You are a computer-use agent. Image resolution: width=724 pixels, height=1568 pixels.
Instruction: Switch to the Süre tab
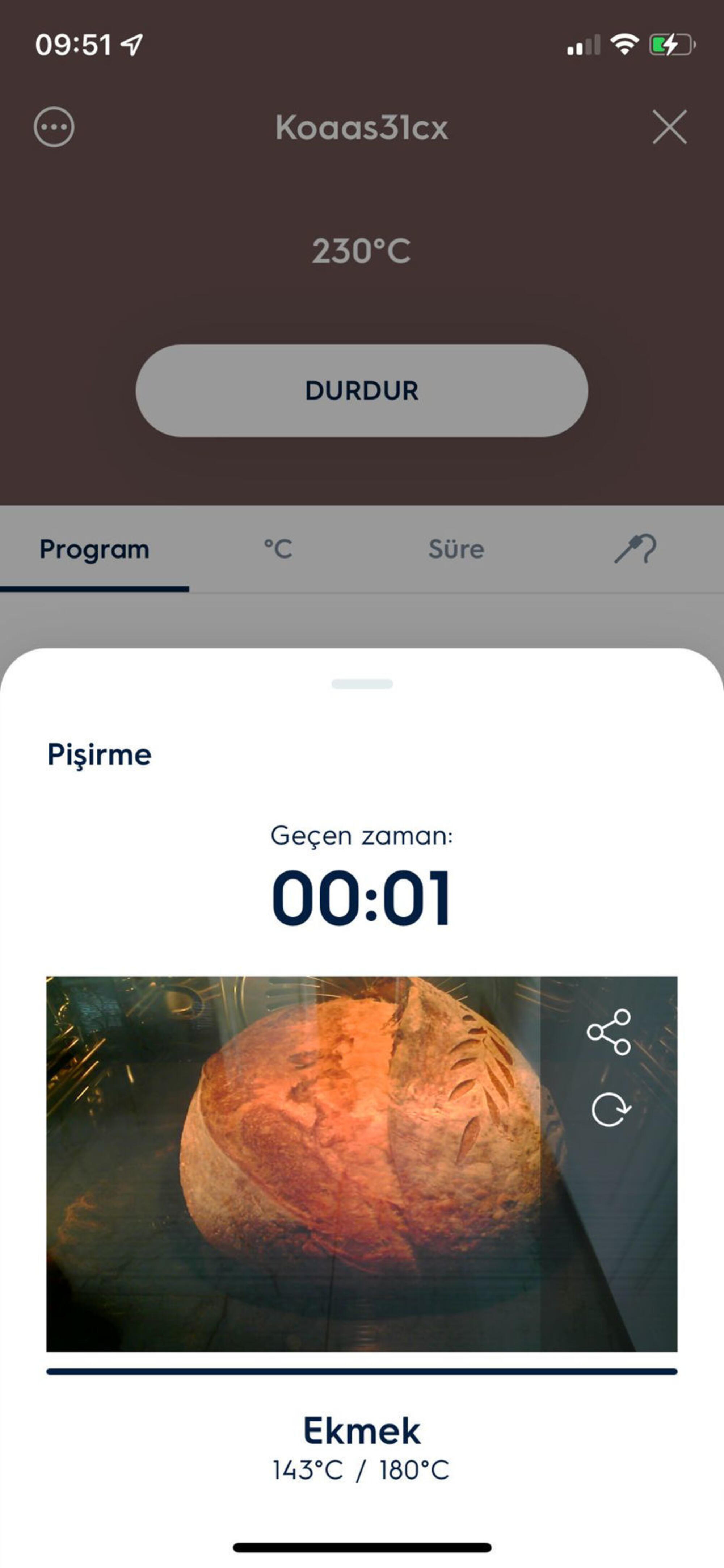456,549
